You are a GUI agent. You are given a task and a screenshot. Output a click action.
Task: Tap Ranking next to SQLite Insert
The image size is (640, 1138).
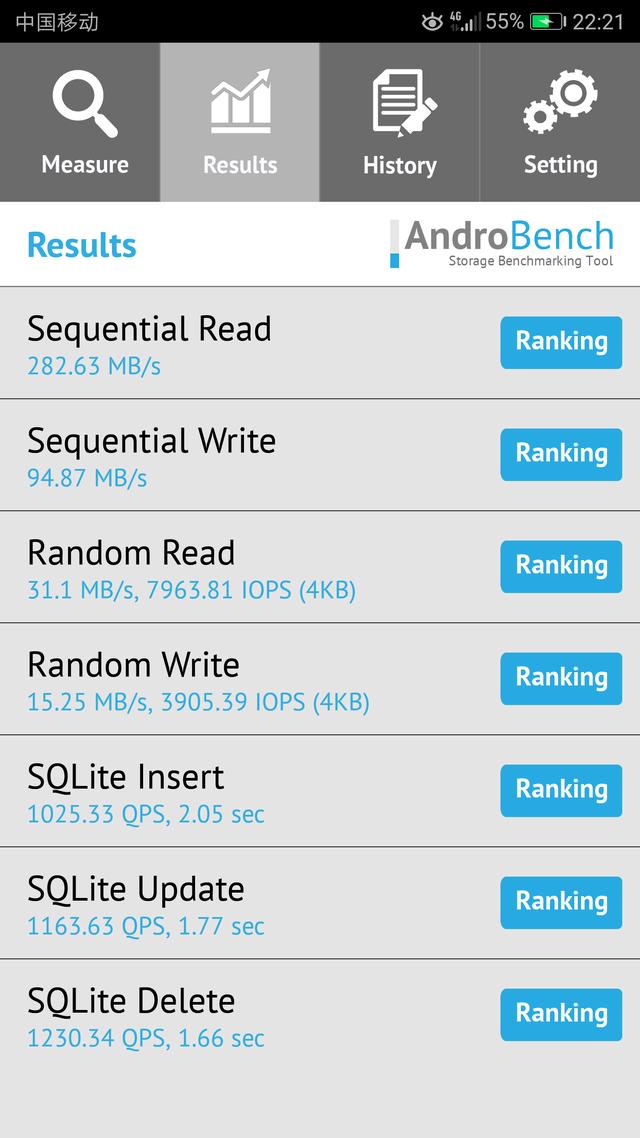561,790
